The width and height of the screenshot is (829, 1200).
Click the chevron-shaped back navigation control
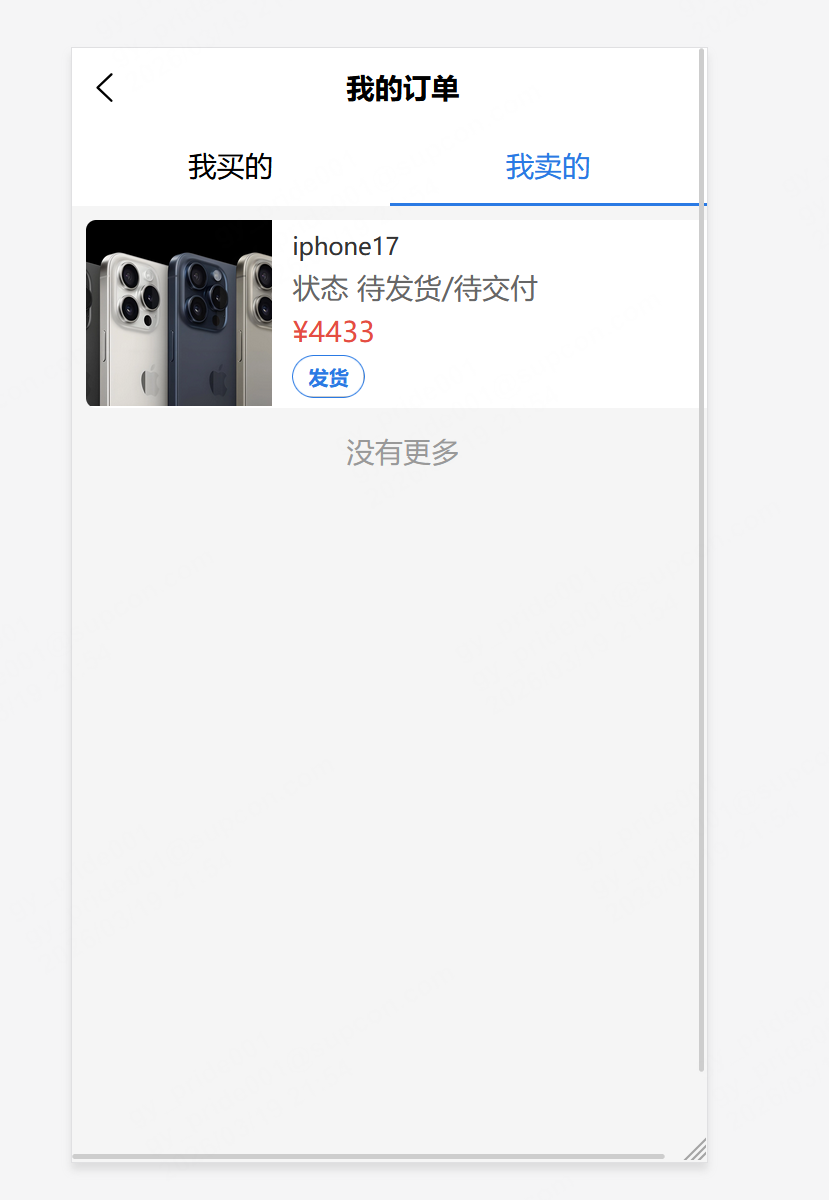104,88
